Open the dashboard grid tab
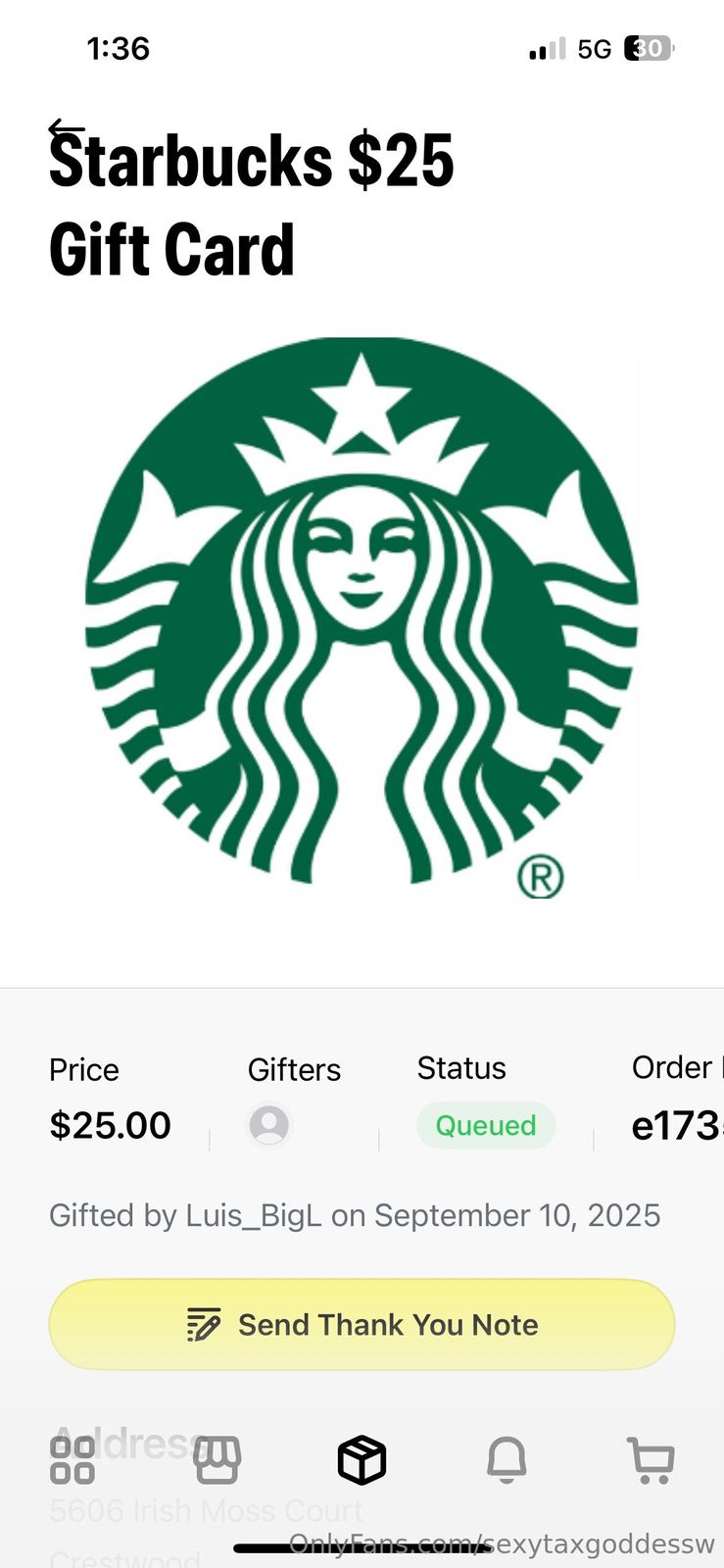The image size is (724, 1568). coord(72,1460)
